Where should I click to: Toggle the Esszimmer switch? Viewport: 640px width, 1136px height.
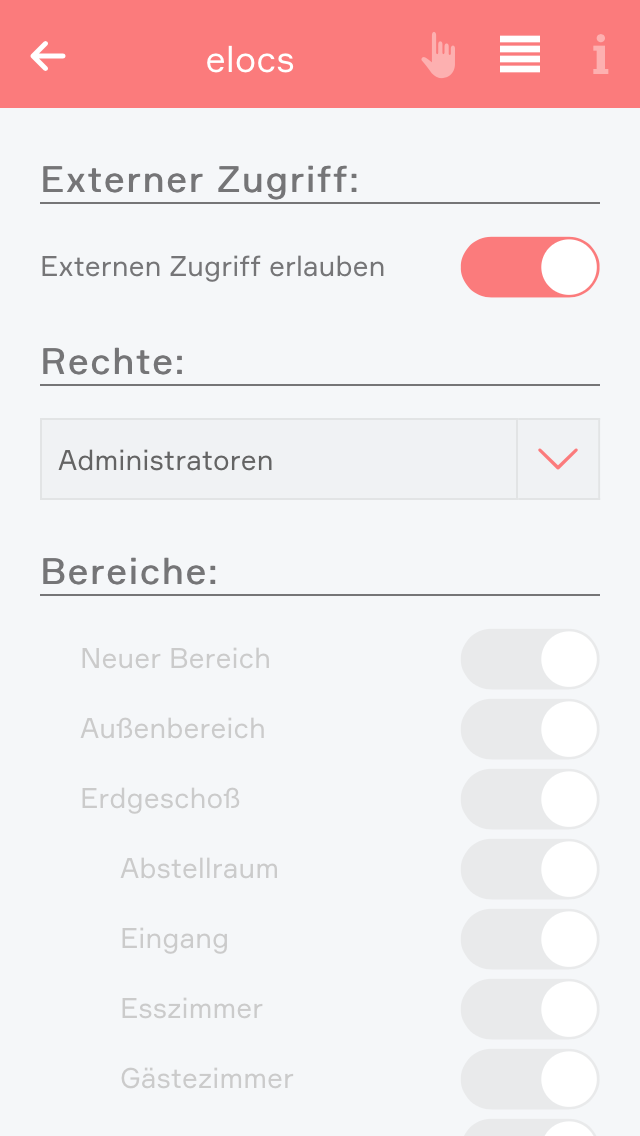click(529, 1009)
